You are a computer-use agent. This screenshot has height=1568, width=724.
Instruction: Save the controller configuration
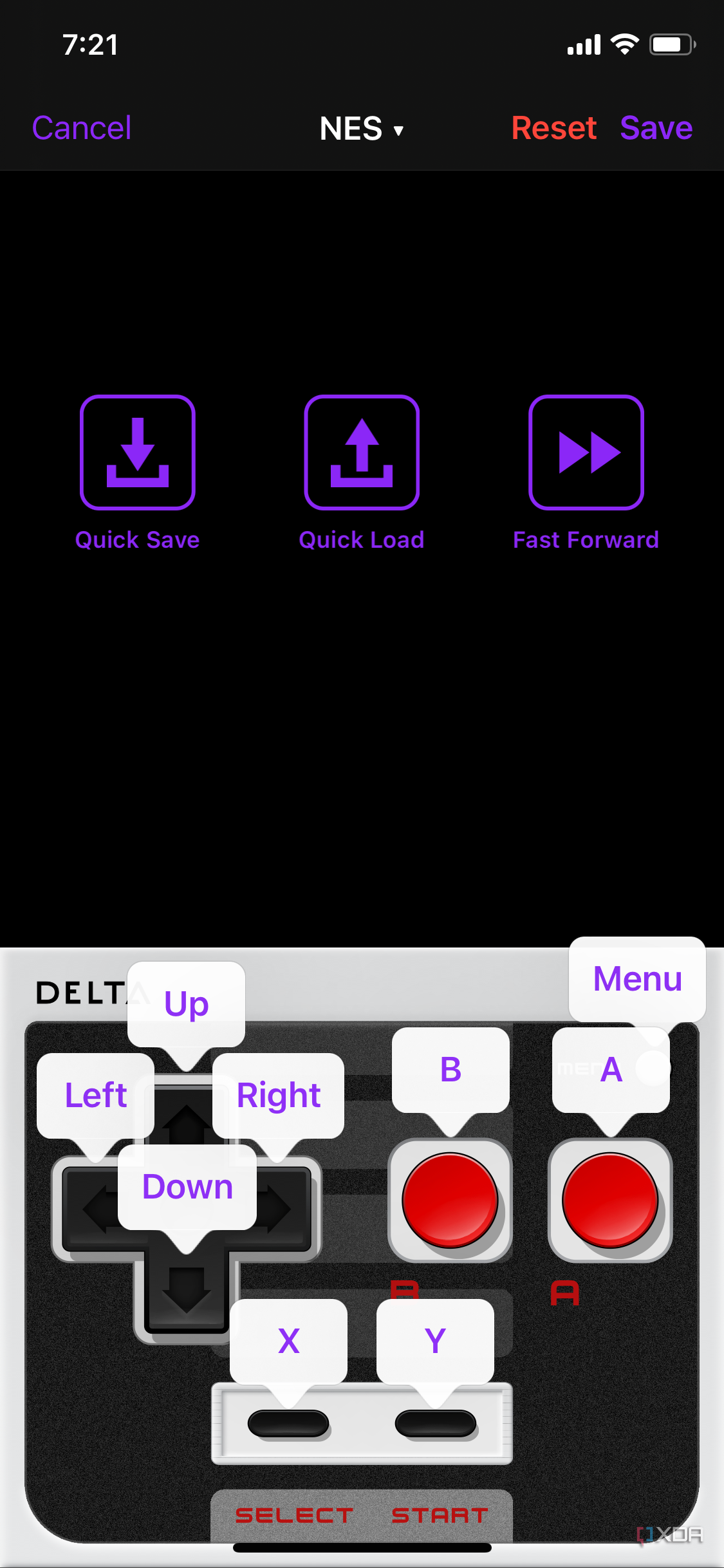click(656, 127)
